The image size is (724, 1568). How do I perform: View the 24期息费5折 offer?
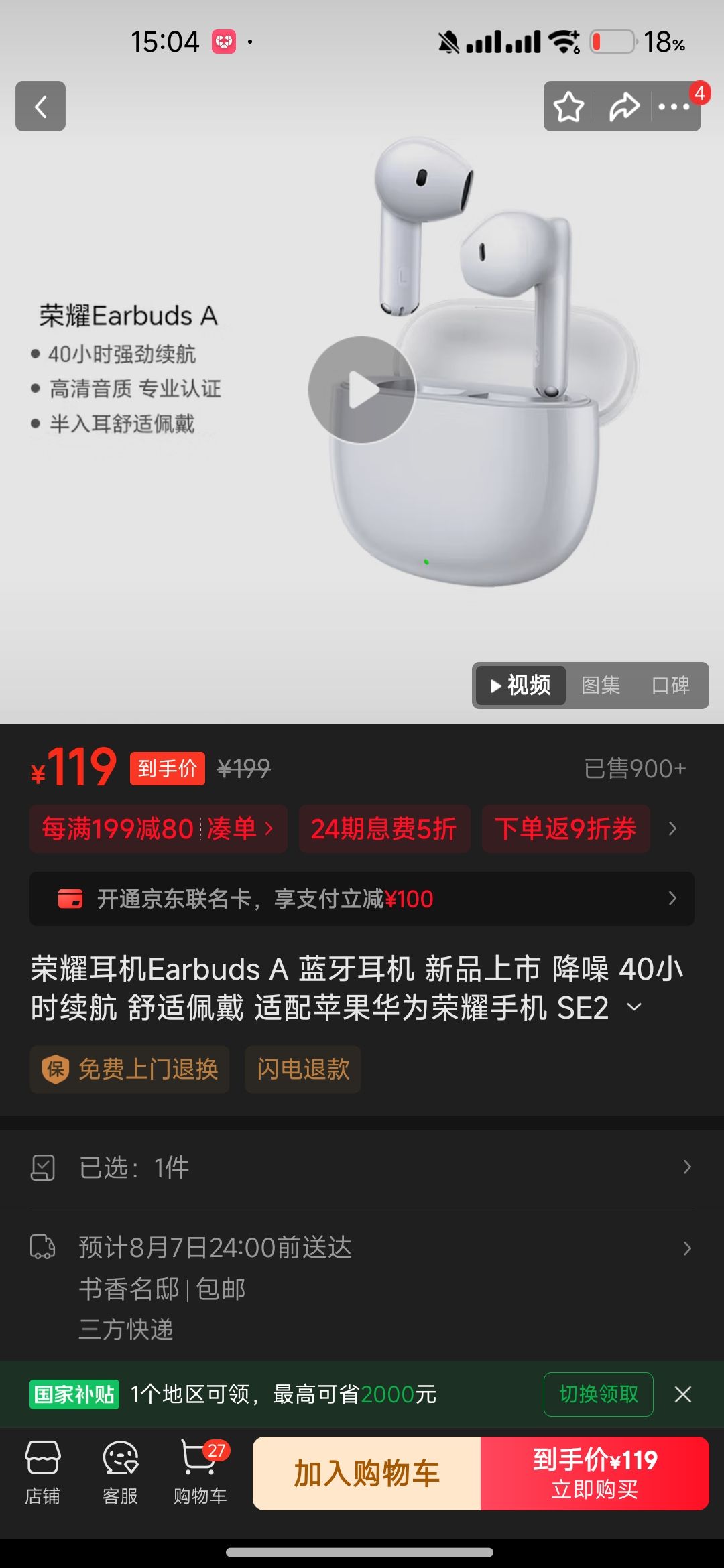384,829
